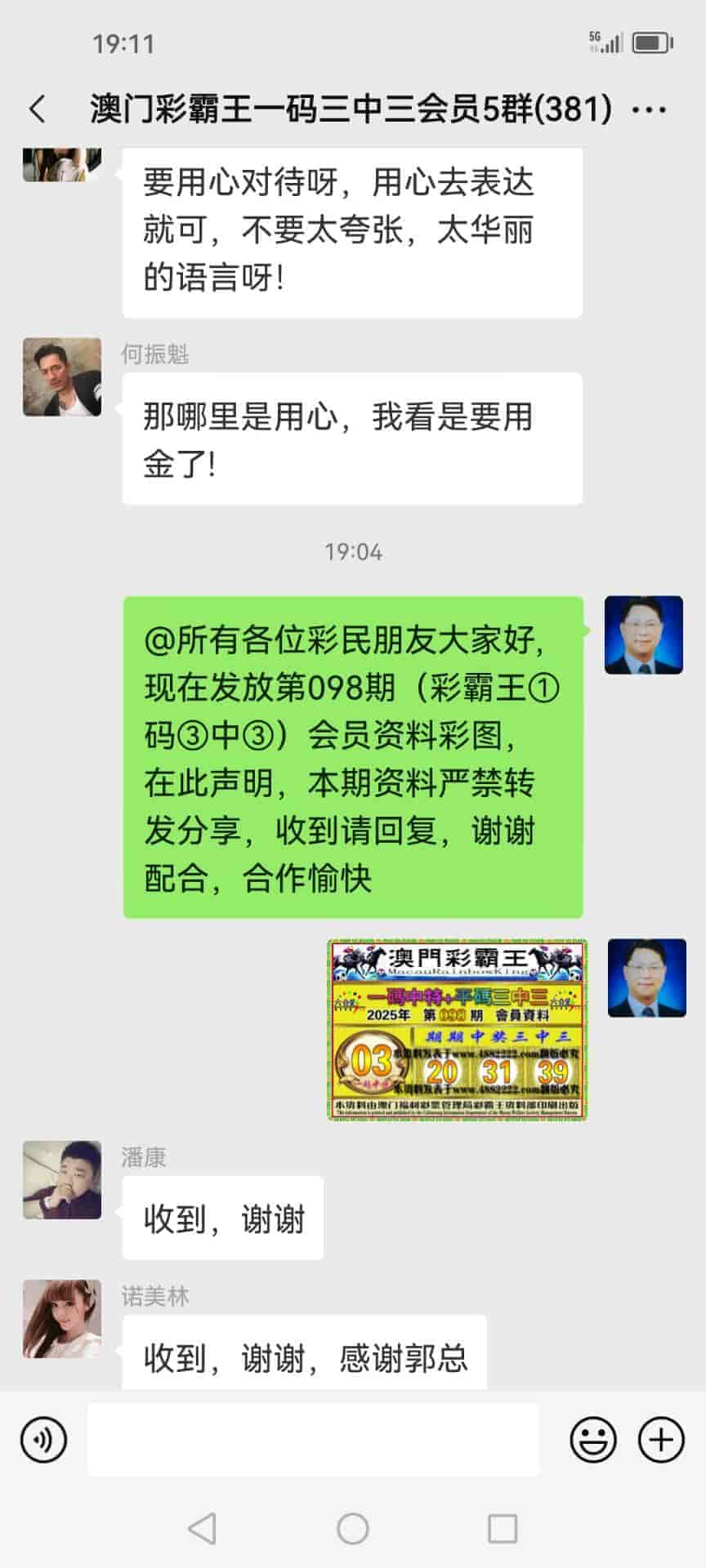Open the emoji picker

(x=593, y=1439)
